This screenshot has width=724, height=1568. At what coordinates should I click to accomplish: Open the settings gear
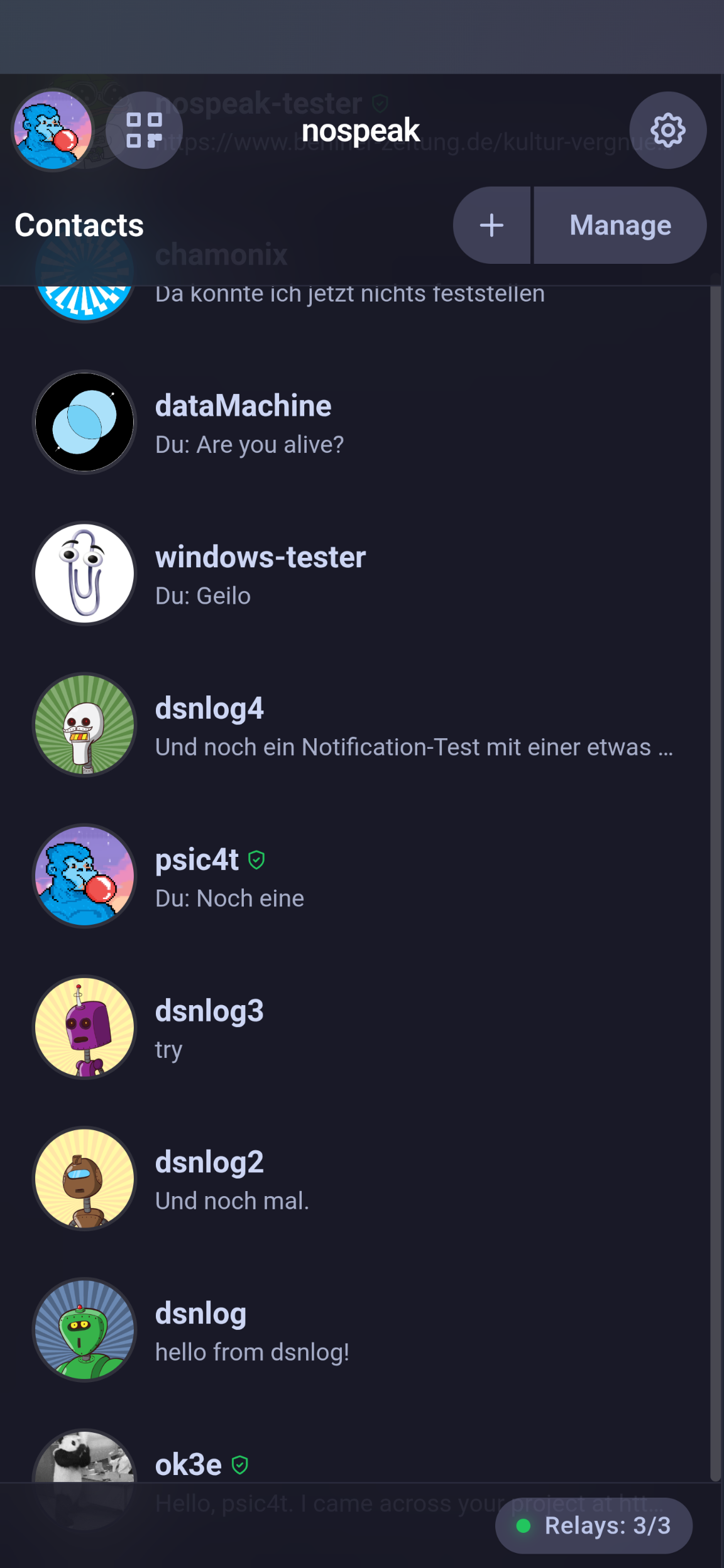(667, 130)
